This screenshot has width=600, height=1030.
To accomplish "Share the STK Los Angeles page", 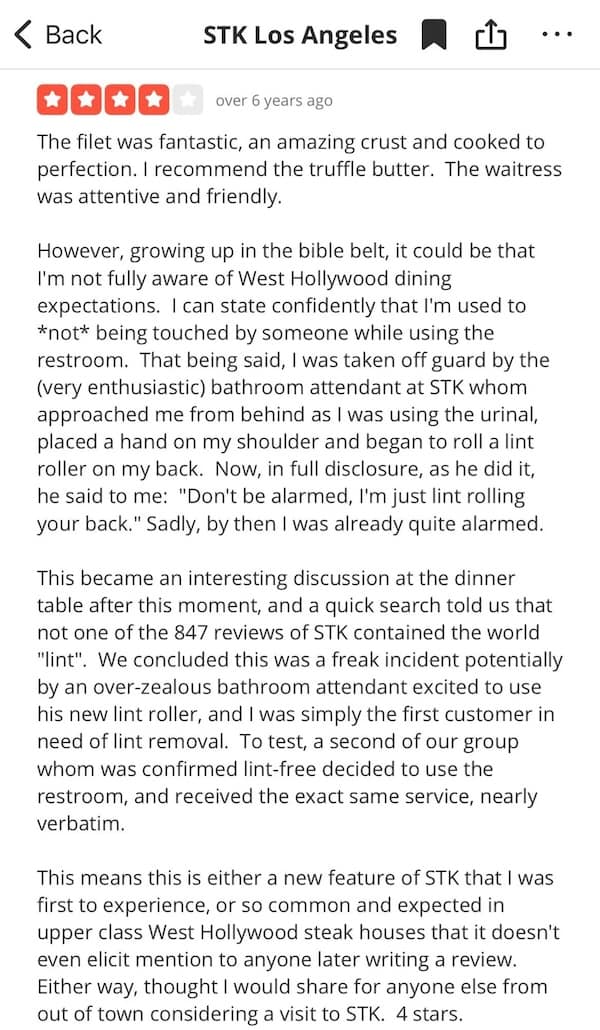I will pos(490,36).
